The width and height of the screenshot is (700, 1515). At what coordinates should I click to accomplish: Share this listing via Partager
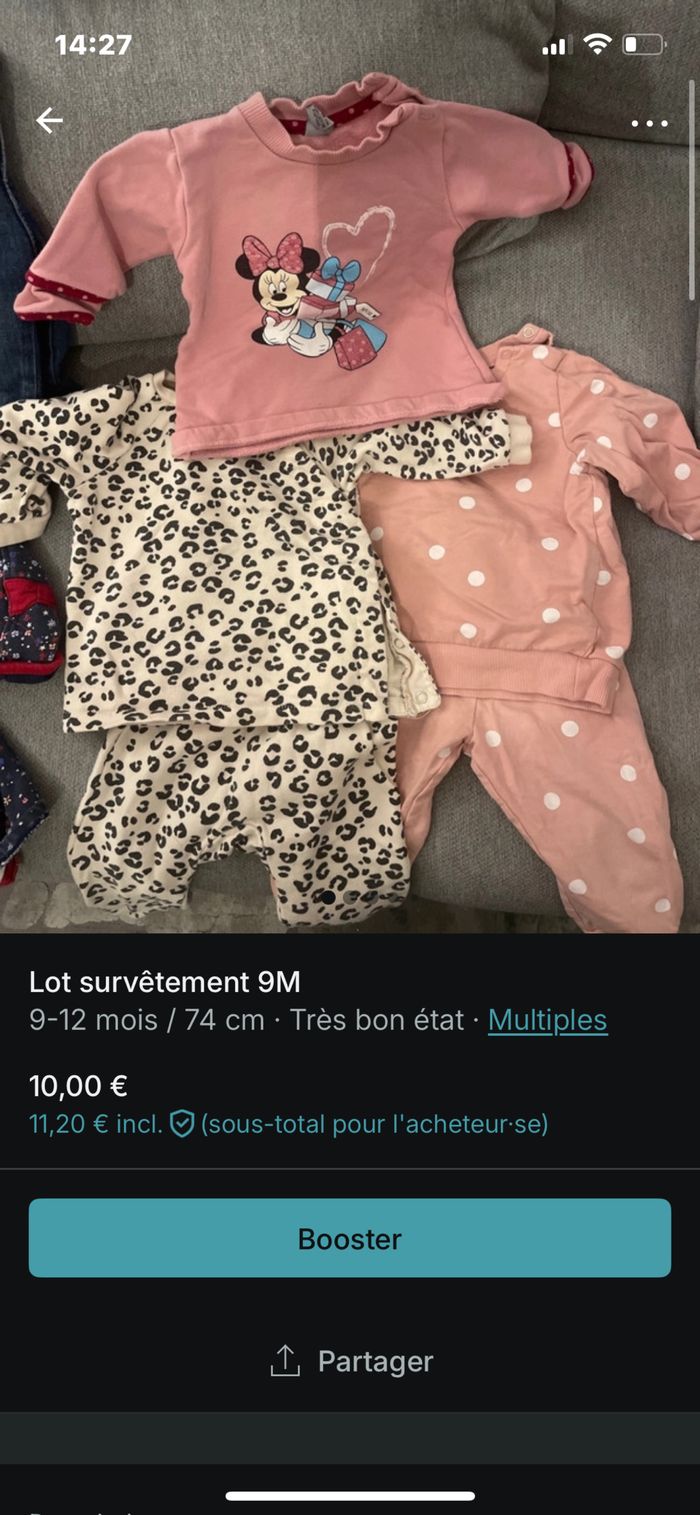pos(350,1361)
